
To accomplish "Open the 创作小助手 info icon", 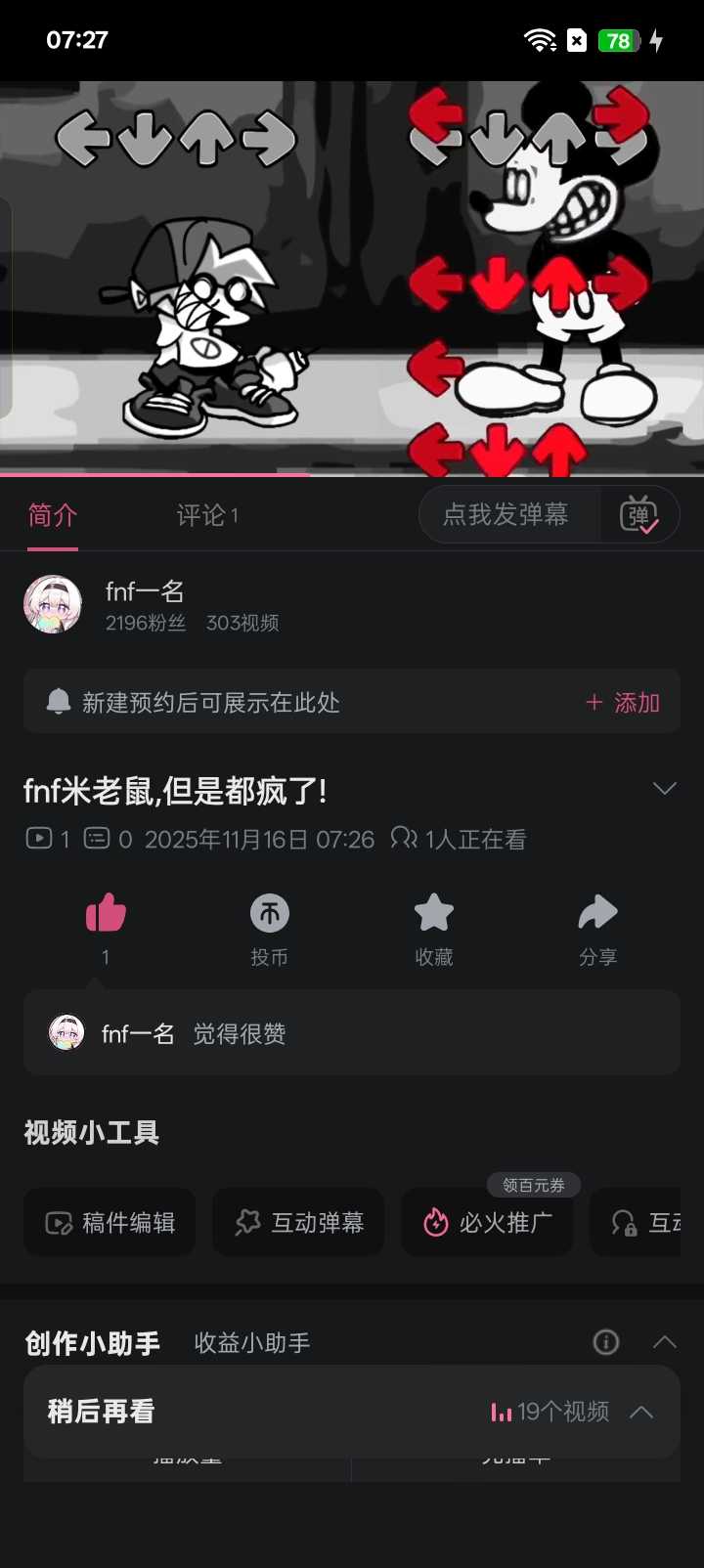I will [606, 1342].
